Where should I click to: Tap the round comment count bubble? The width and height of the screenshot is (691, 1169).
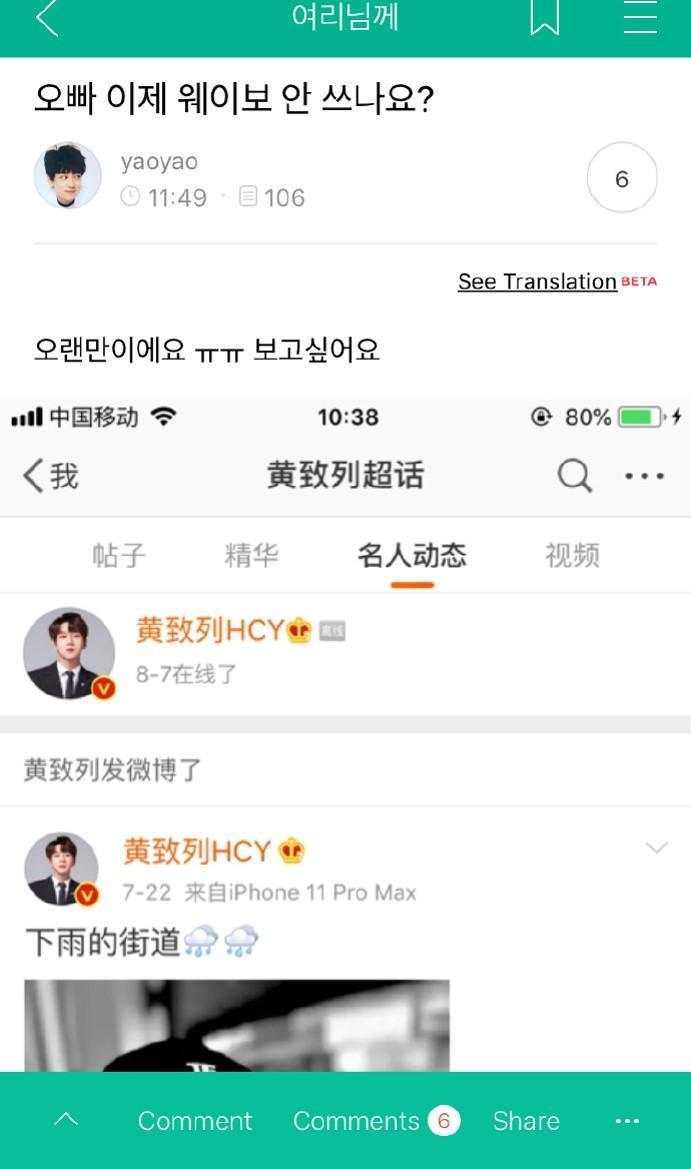pyautogui.click(x=621, y=178)
